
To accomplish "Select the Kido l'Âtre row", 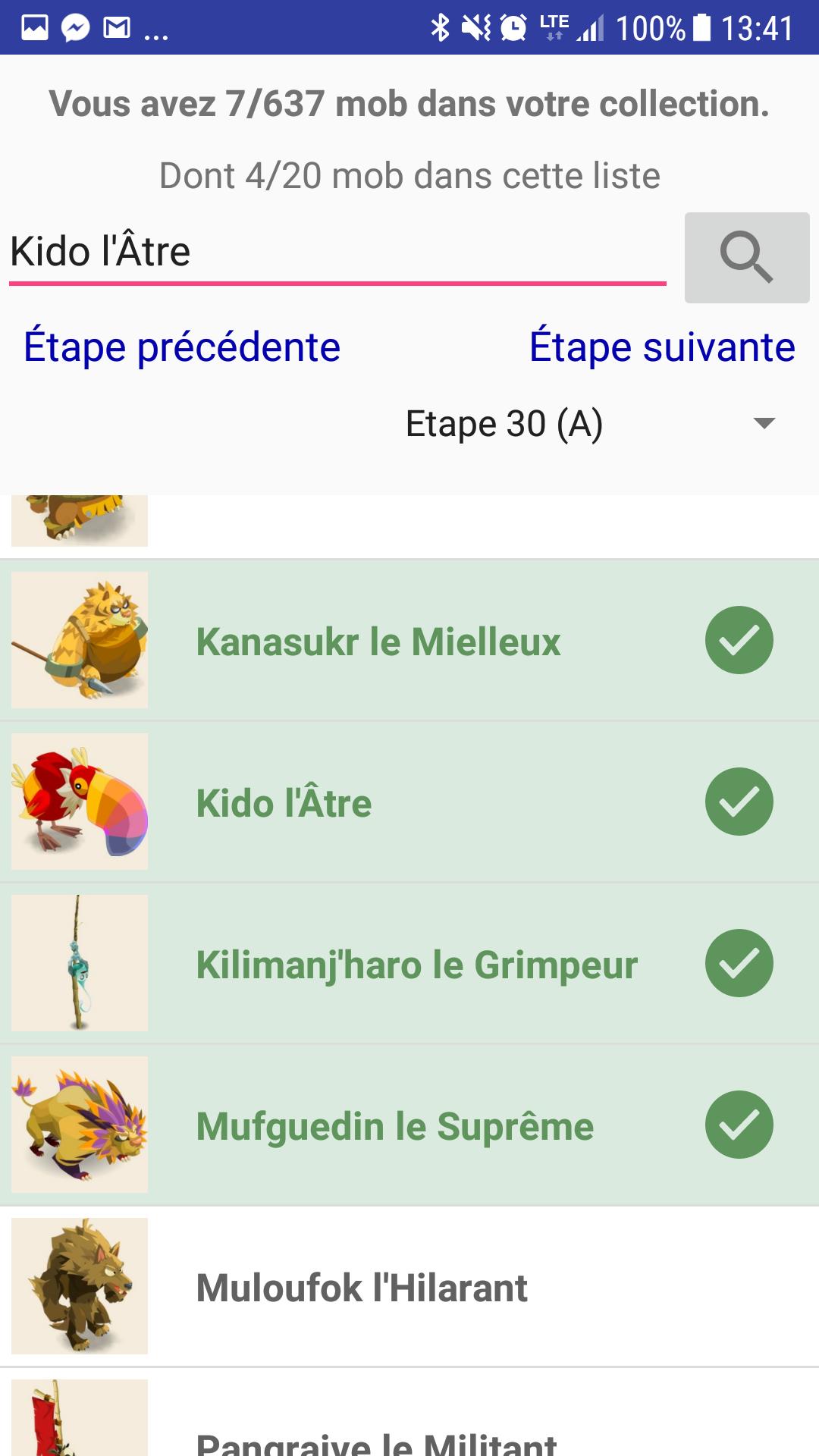I will point(409,802).
